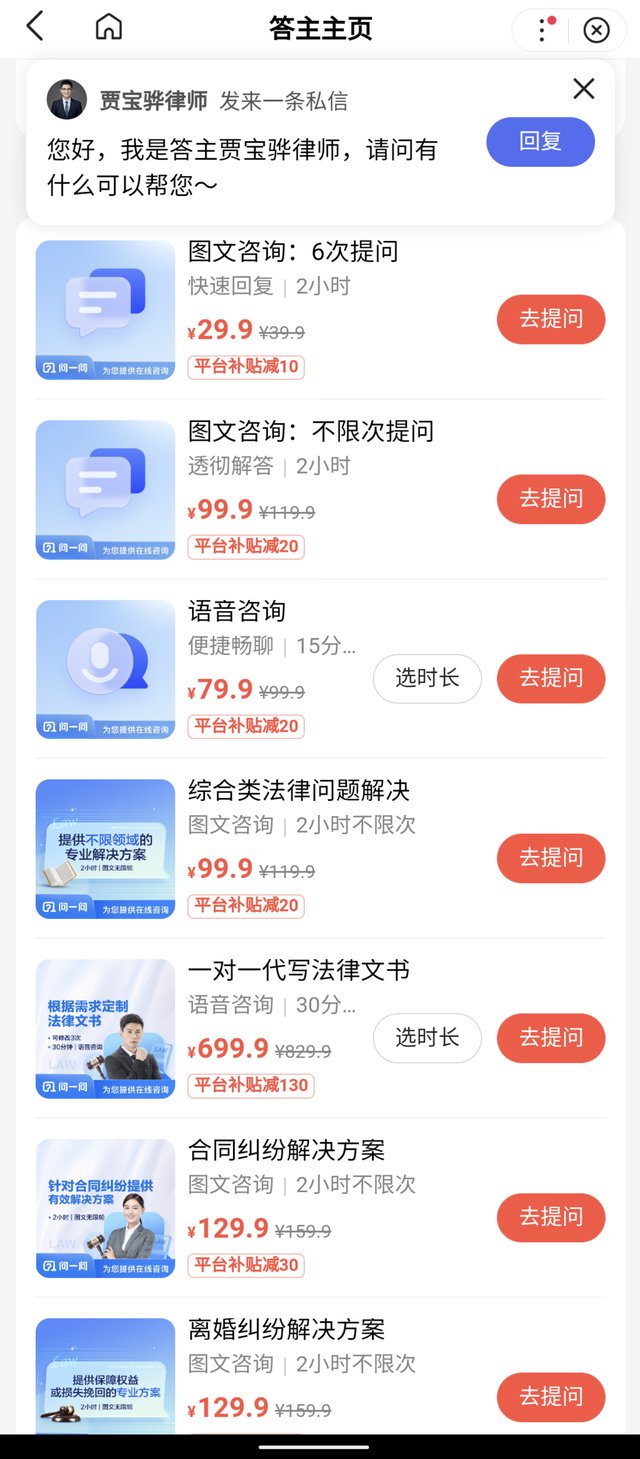The height and width of the screenshot is (1459, 640).
Task: Tap 去提问 for 离婚纠纷解决方案
Action: click(x=551, y=1396)
